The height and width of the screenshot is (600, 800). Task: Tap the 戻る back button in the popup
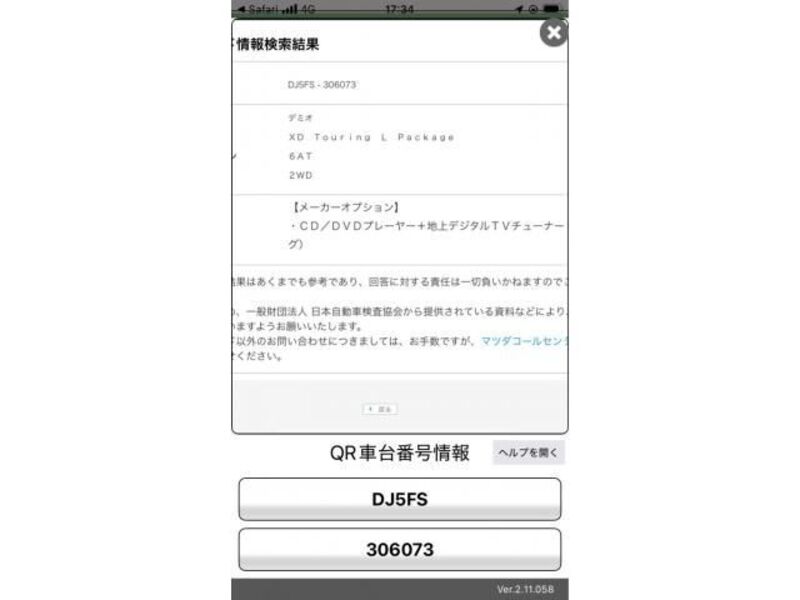(x=380, y=409)
